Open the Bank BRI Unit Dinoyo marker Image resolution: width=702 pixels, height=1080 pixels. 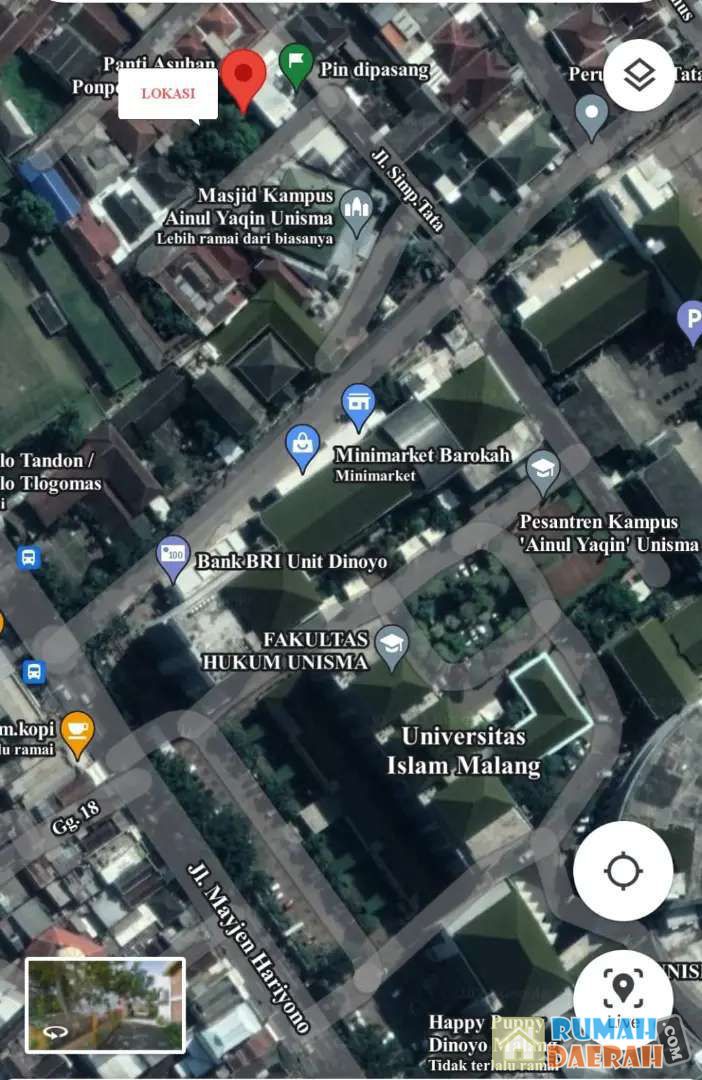point(173,558)
